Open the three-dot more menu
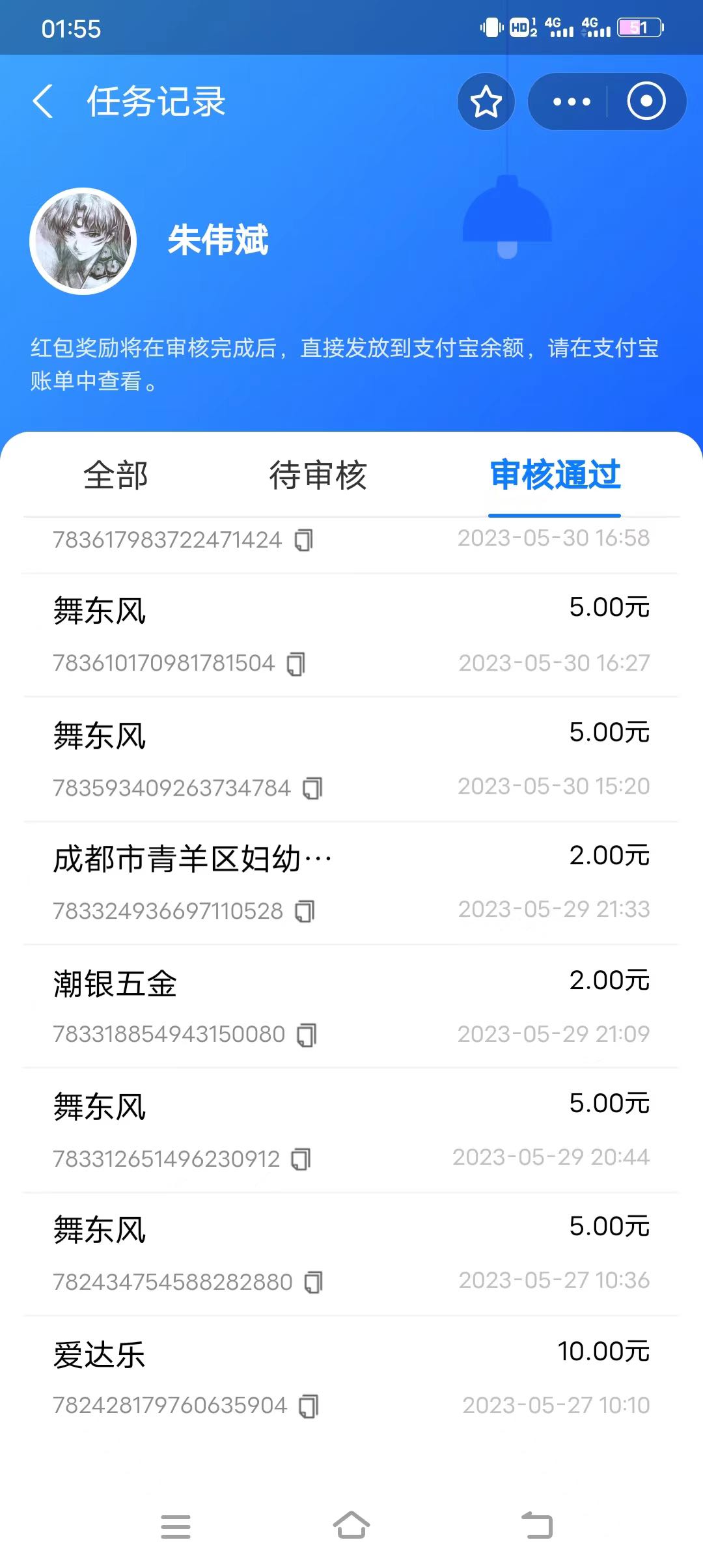 tap(571, 102)
